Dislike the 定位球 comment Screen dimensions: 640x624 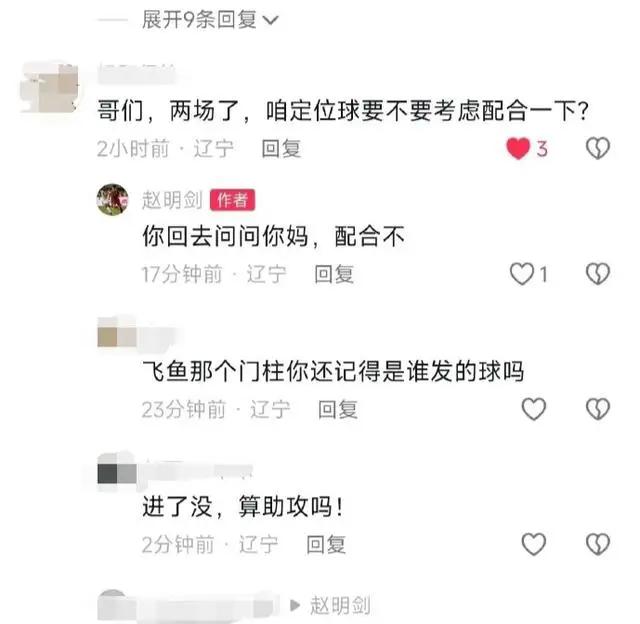(597, 149)
